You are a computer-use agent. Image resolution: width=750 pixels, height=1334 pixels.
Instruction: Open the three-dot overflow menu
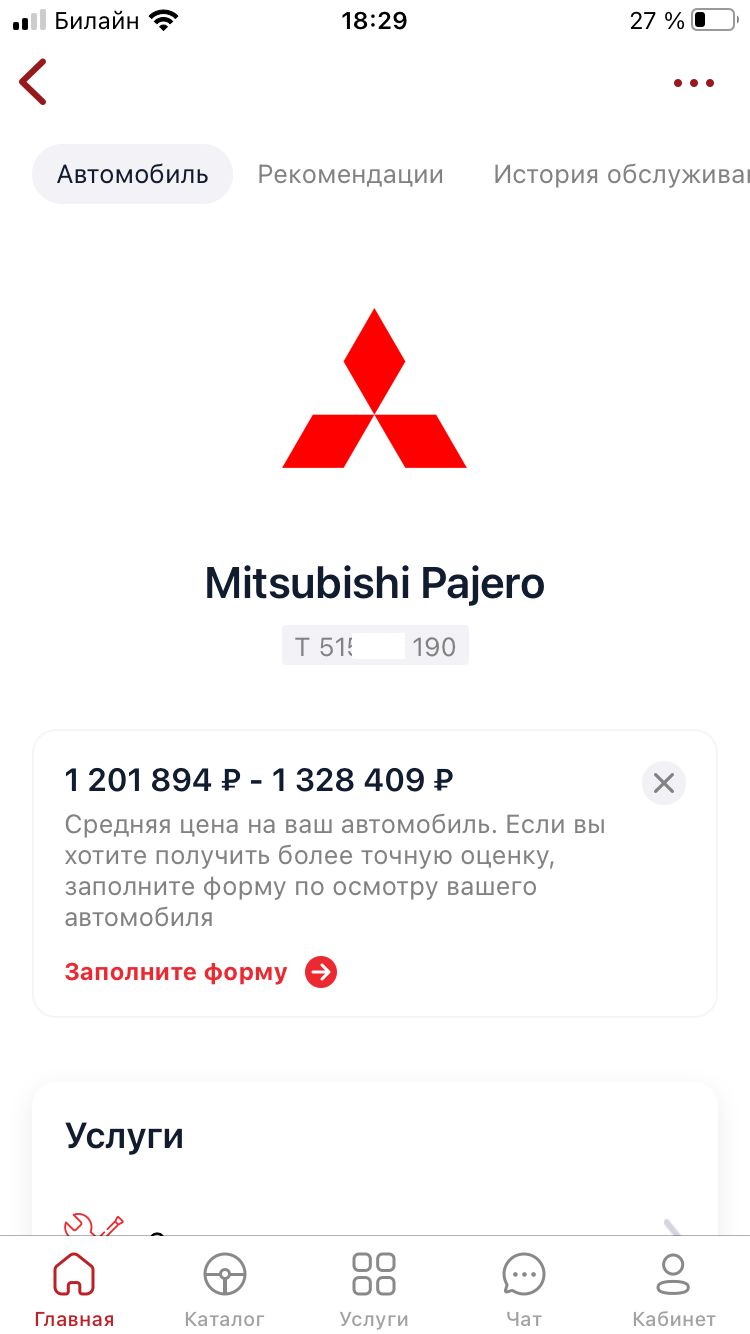[x=693, y=83]
